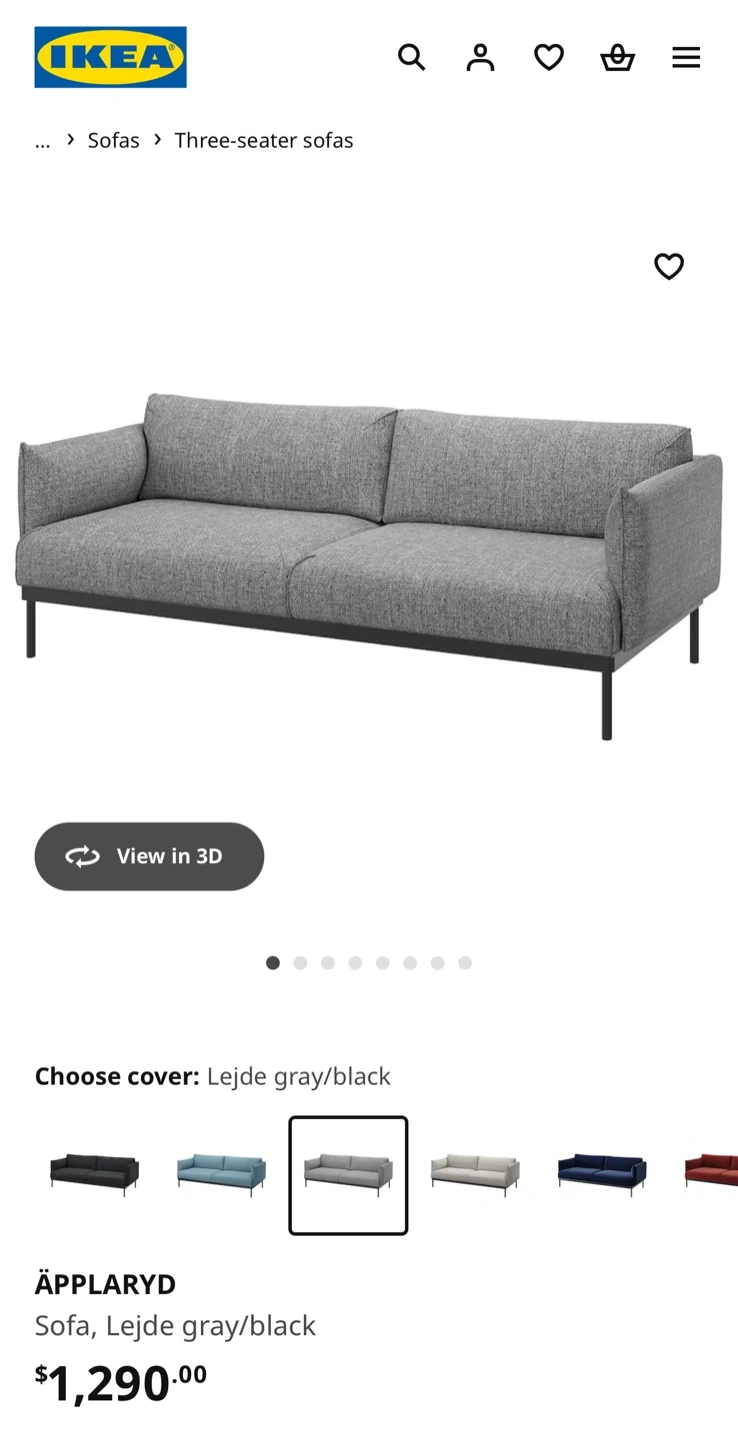
Task: Choose the dark blue sofa cover
Action: tap(602, 1175)
